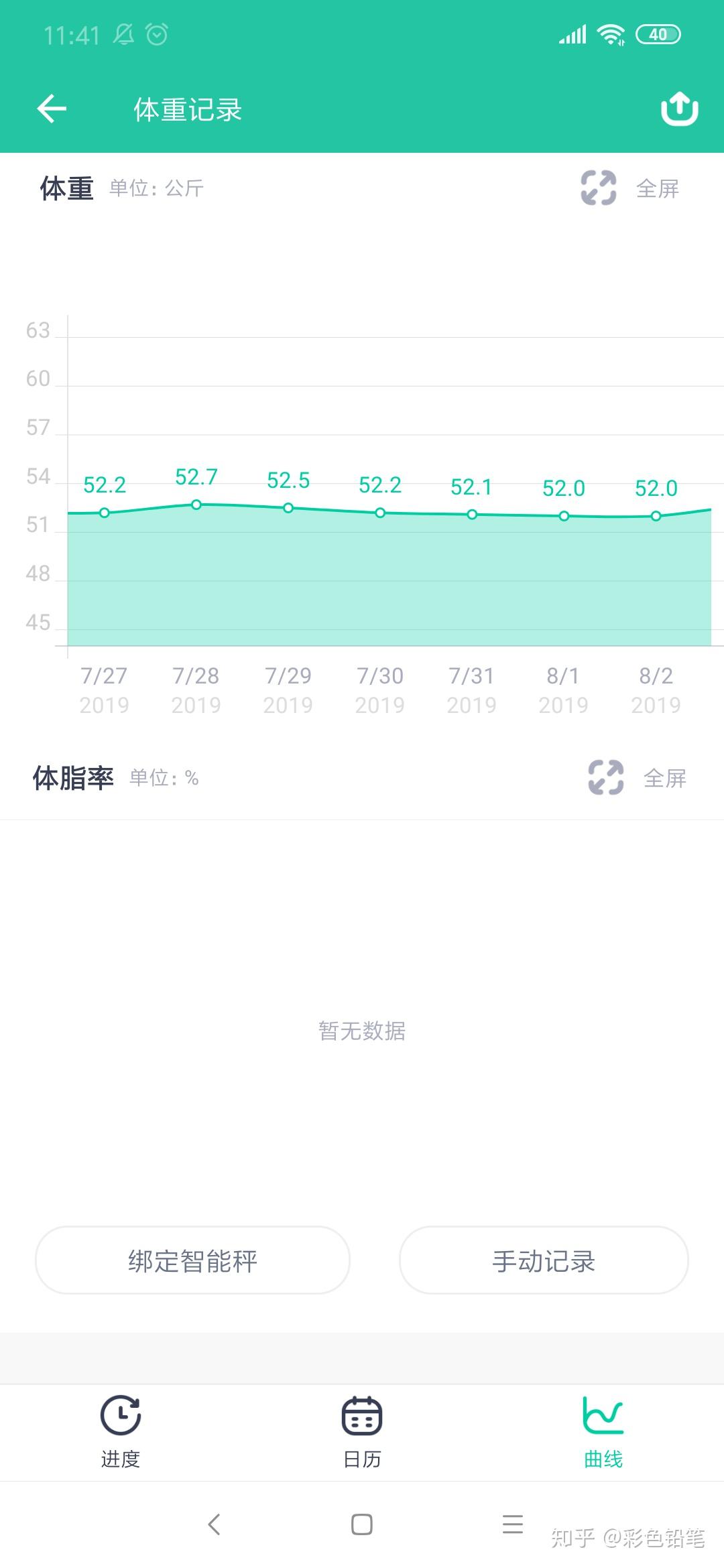This screenshot has height=1568, width=724.
Task: Open system recent apps
Action: 513,1524
